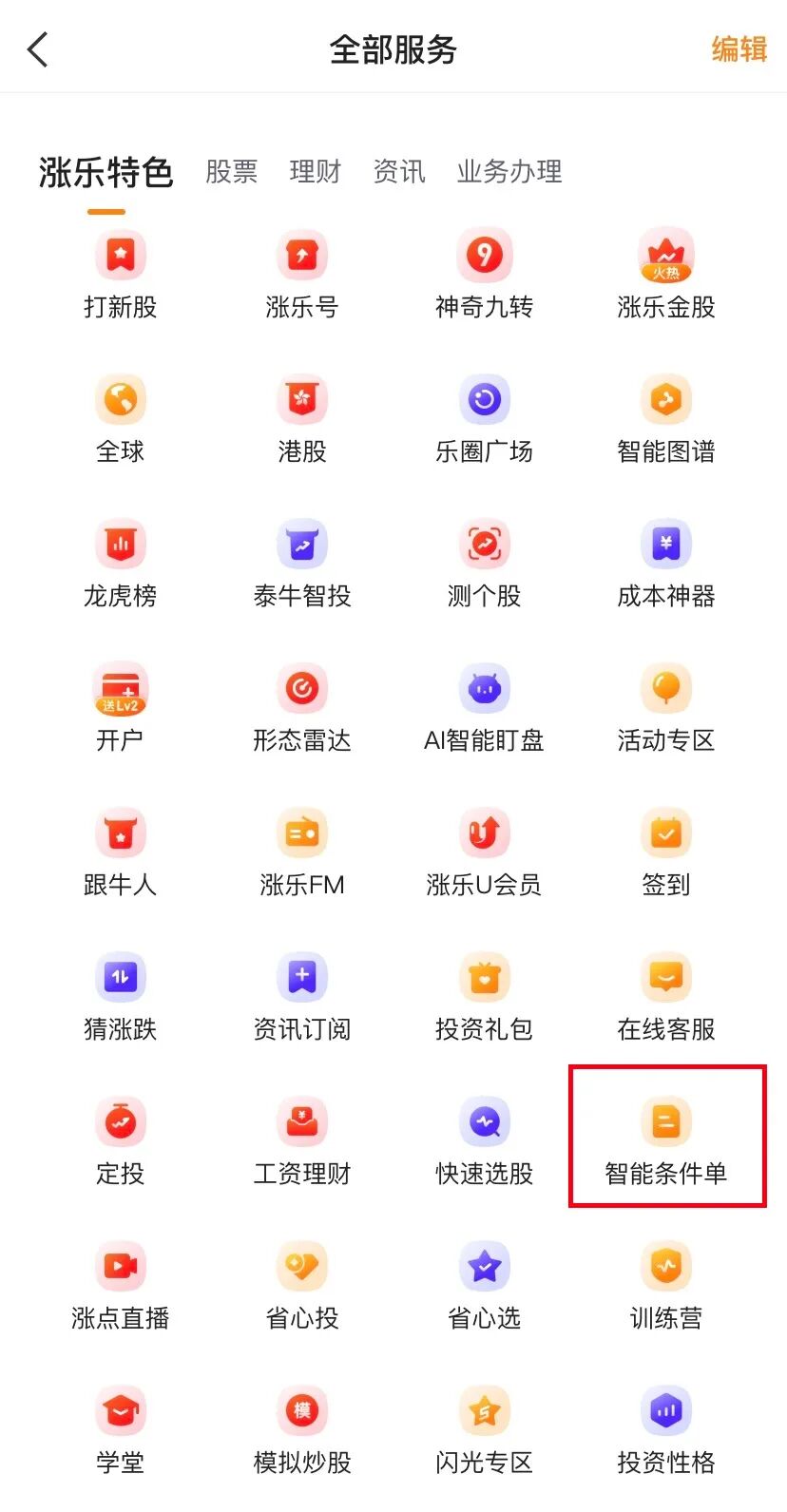Switch to the 股票 tab
This screenshot has height=1512, width=787.
point(231,172)
